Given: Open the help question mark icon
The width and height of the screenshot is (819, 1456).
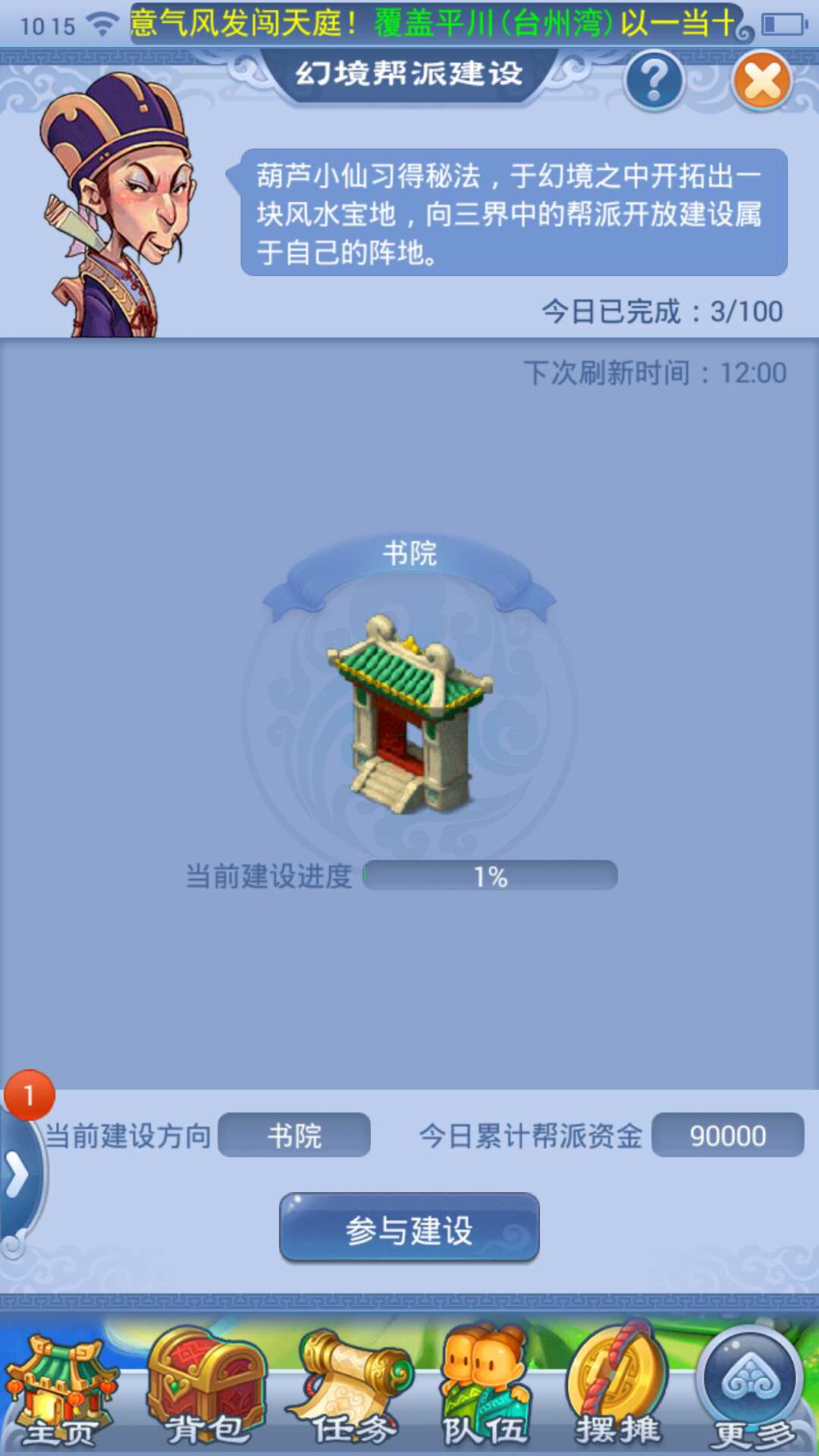Looking at the screenshot, I should coord(654,80).
